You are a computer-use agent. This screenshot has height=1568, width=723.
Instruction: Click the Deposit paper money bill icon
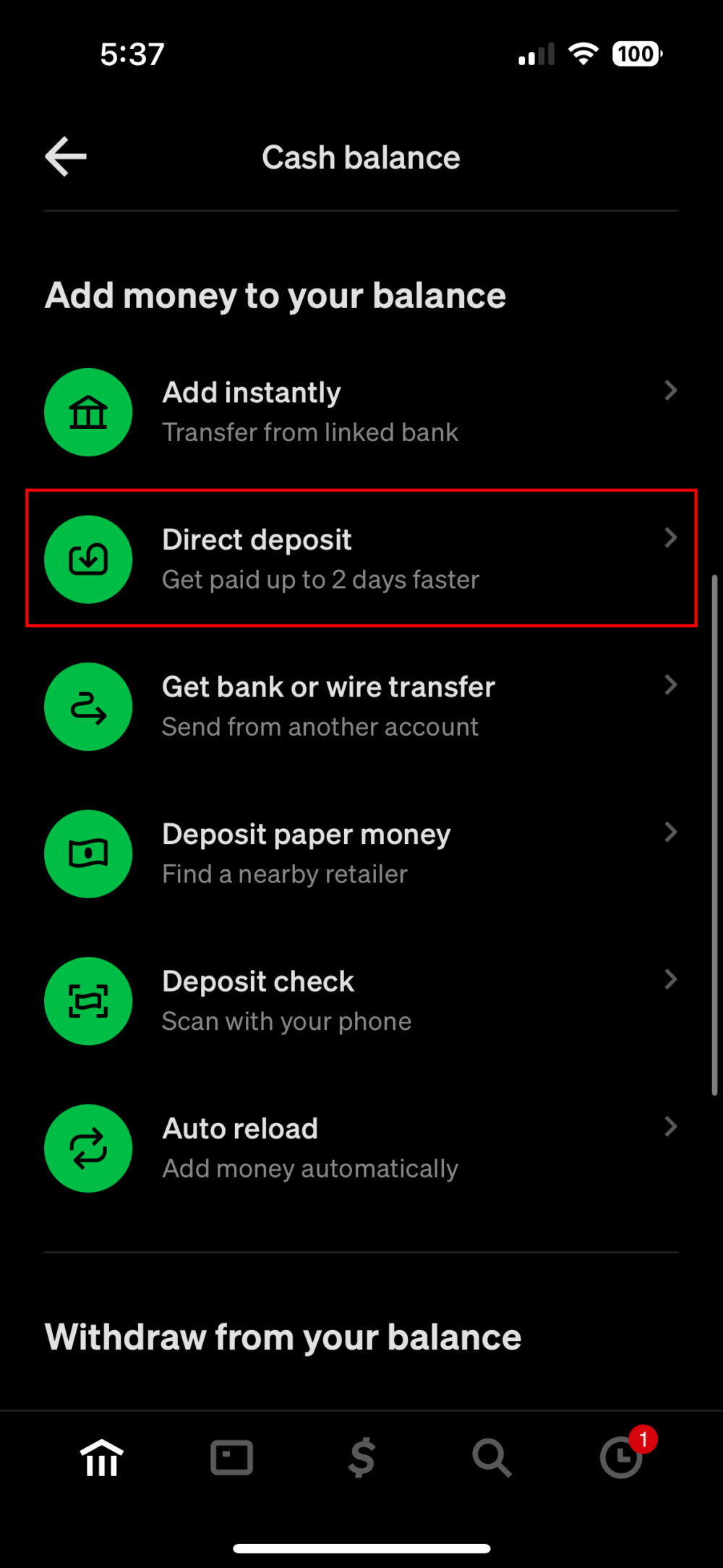(x=88, y=853)
